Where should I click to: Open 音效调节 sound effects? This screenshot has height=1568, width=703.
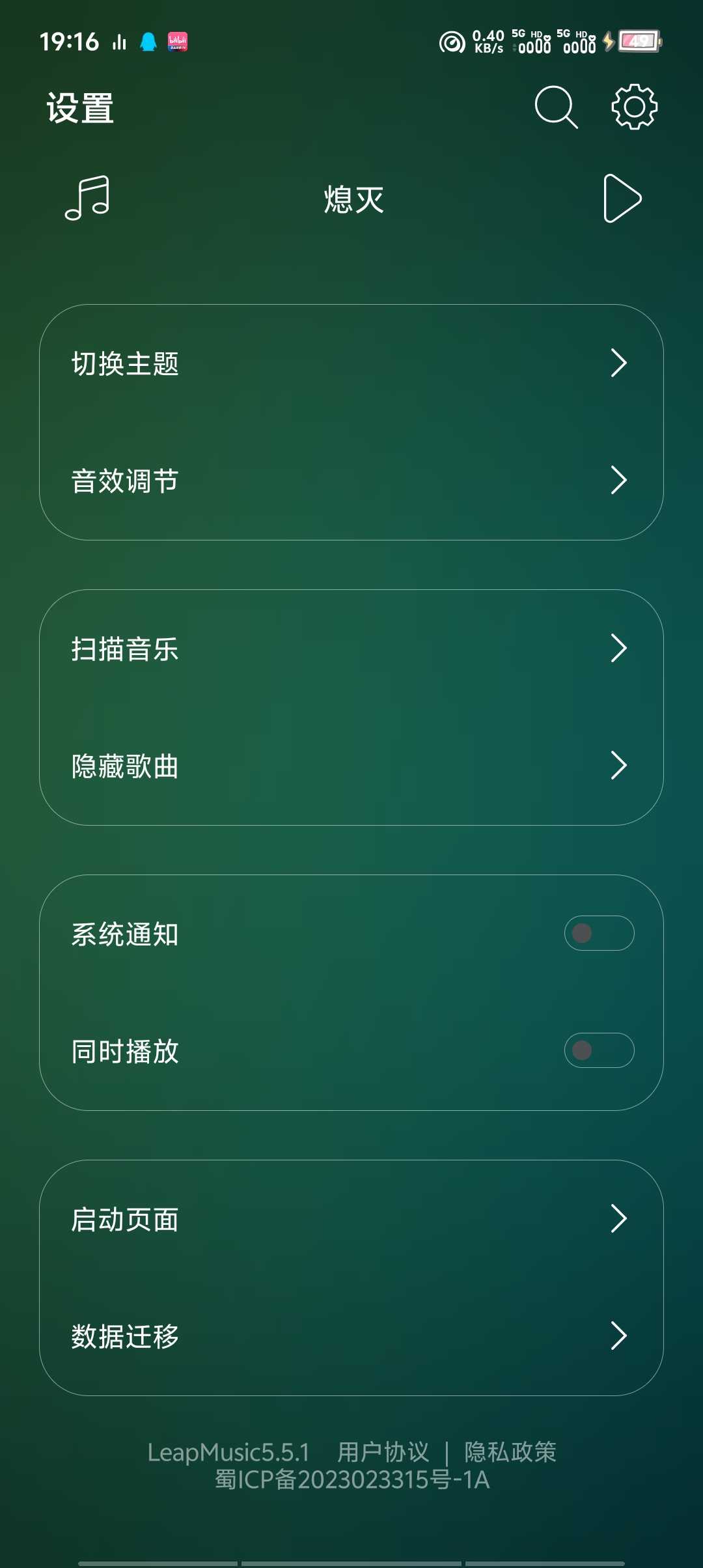pos(351,481)
